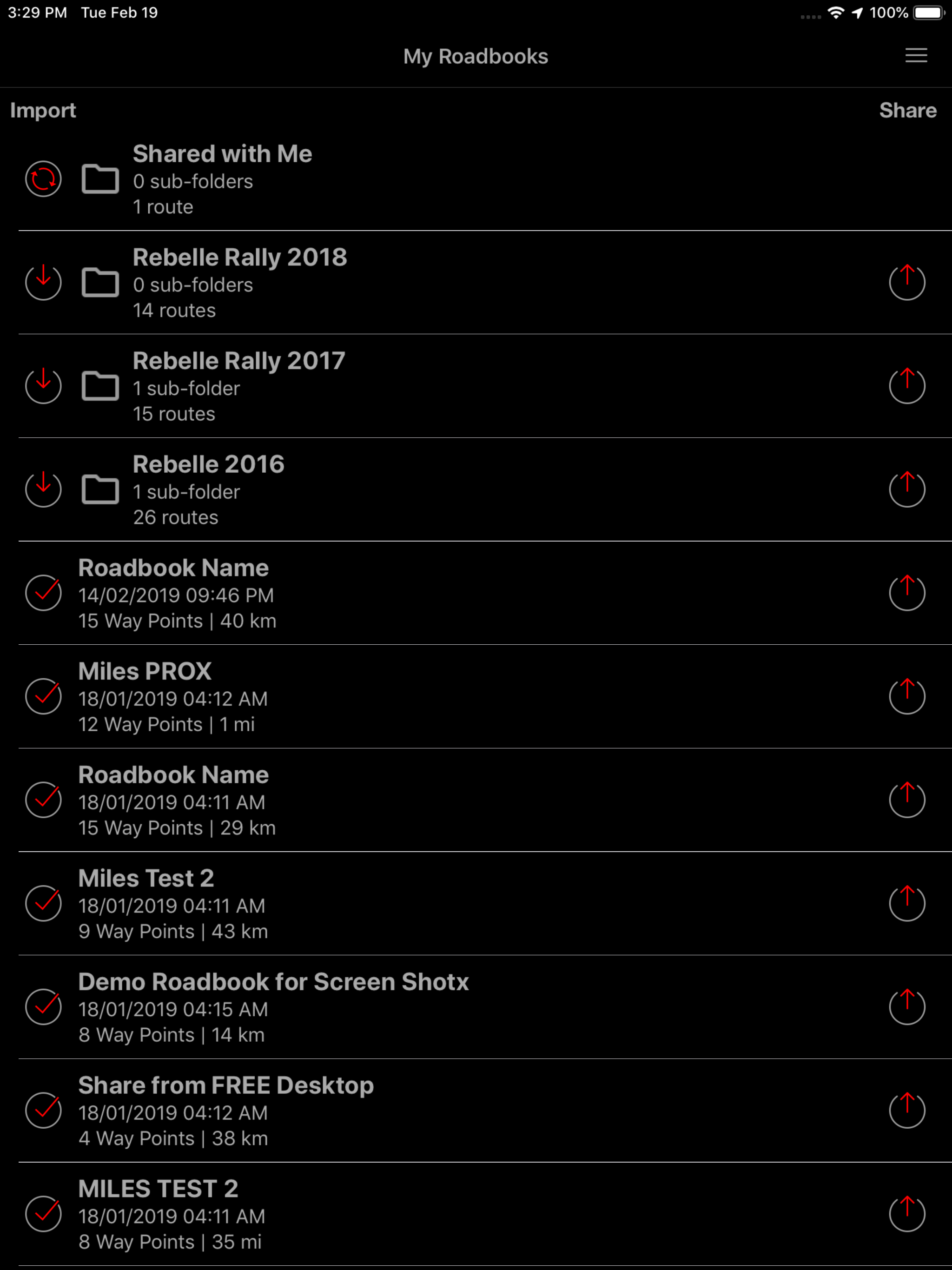The height and width of the screenshot is (1270, 952).
Task: Download the Rebelle 2016 folder
Action: coord(43,489)
